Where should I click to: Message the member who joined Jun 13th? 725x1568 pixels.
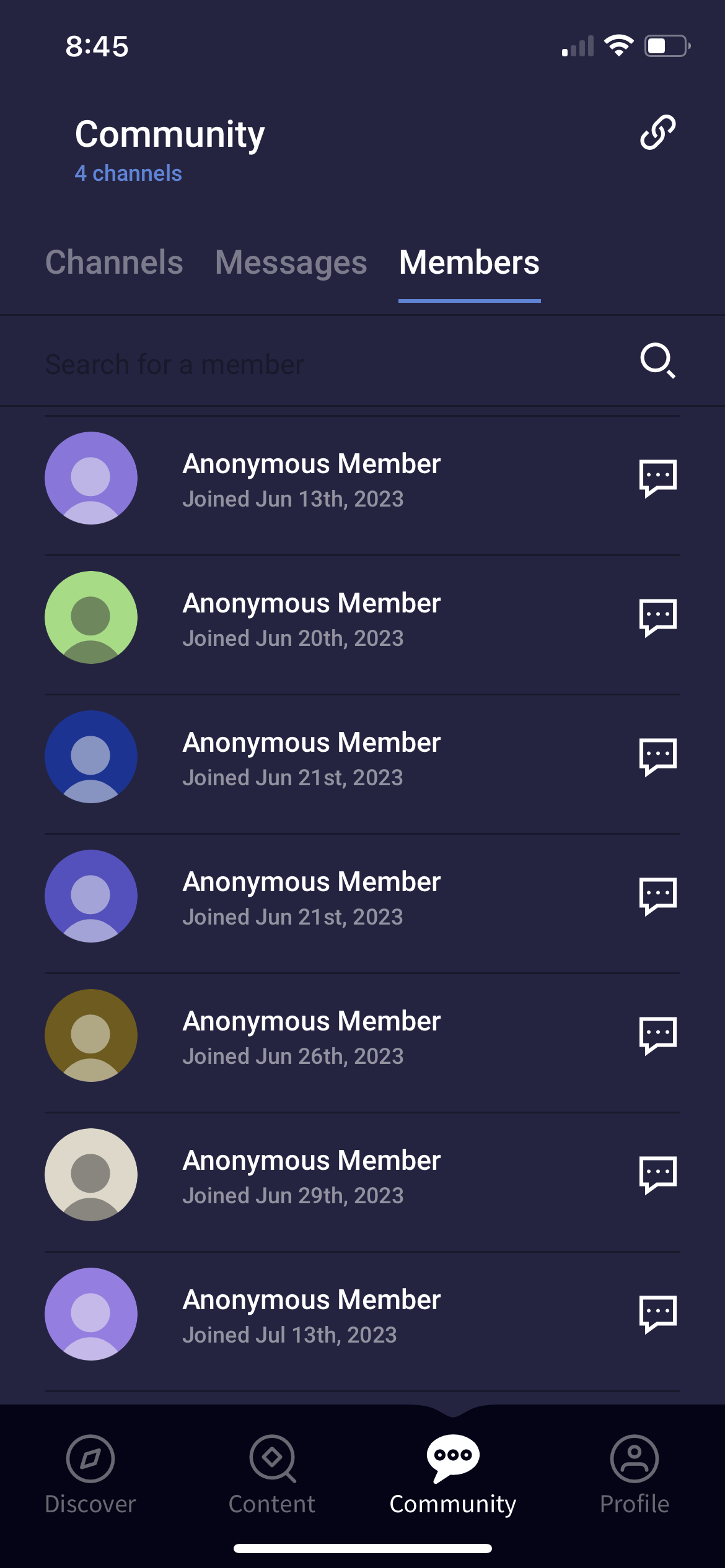[x=657, y=478]
